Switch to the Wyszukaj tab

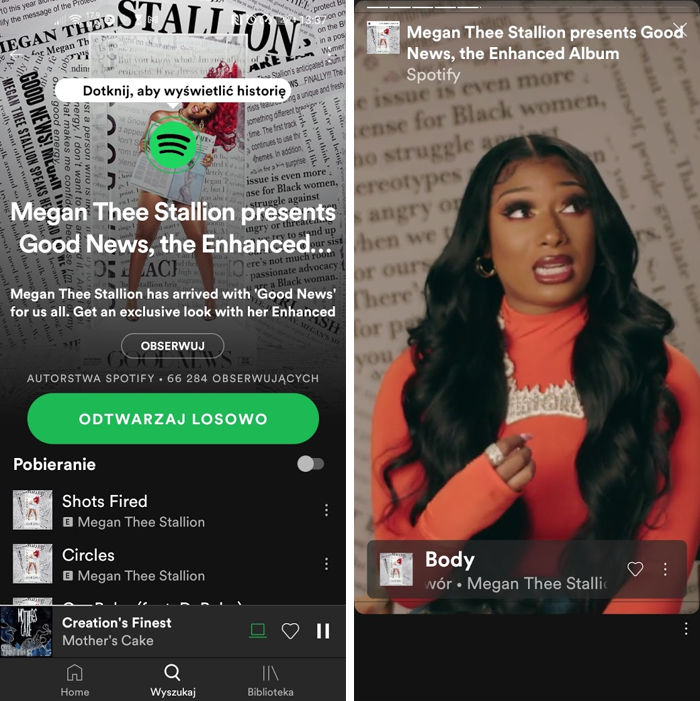click(172, 680)
